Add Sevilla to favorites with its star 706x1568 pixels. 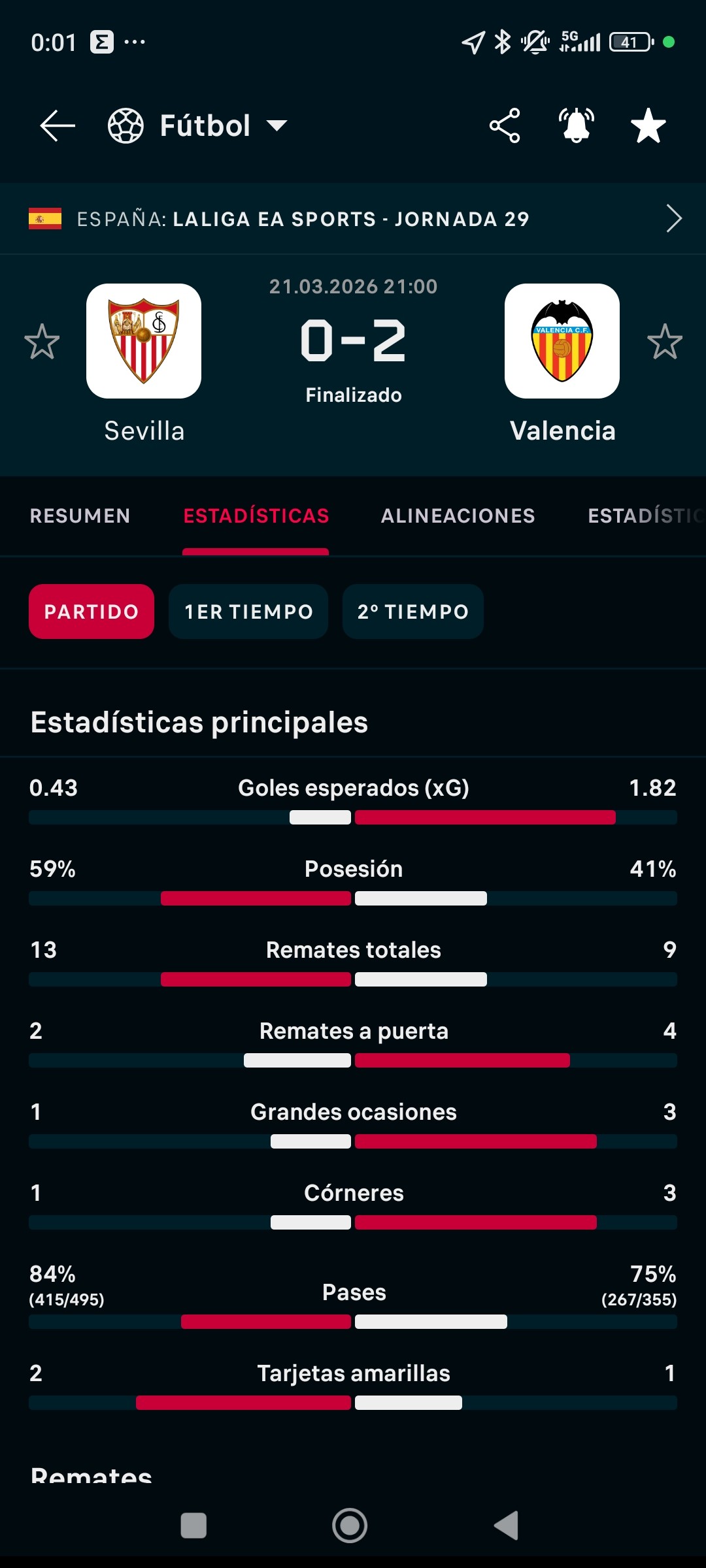click(42, 341)
